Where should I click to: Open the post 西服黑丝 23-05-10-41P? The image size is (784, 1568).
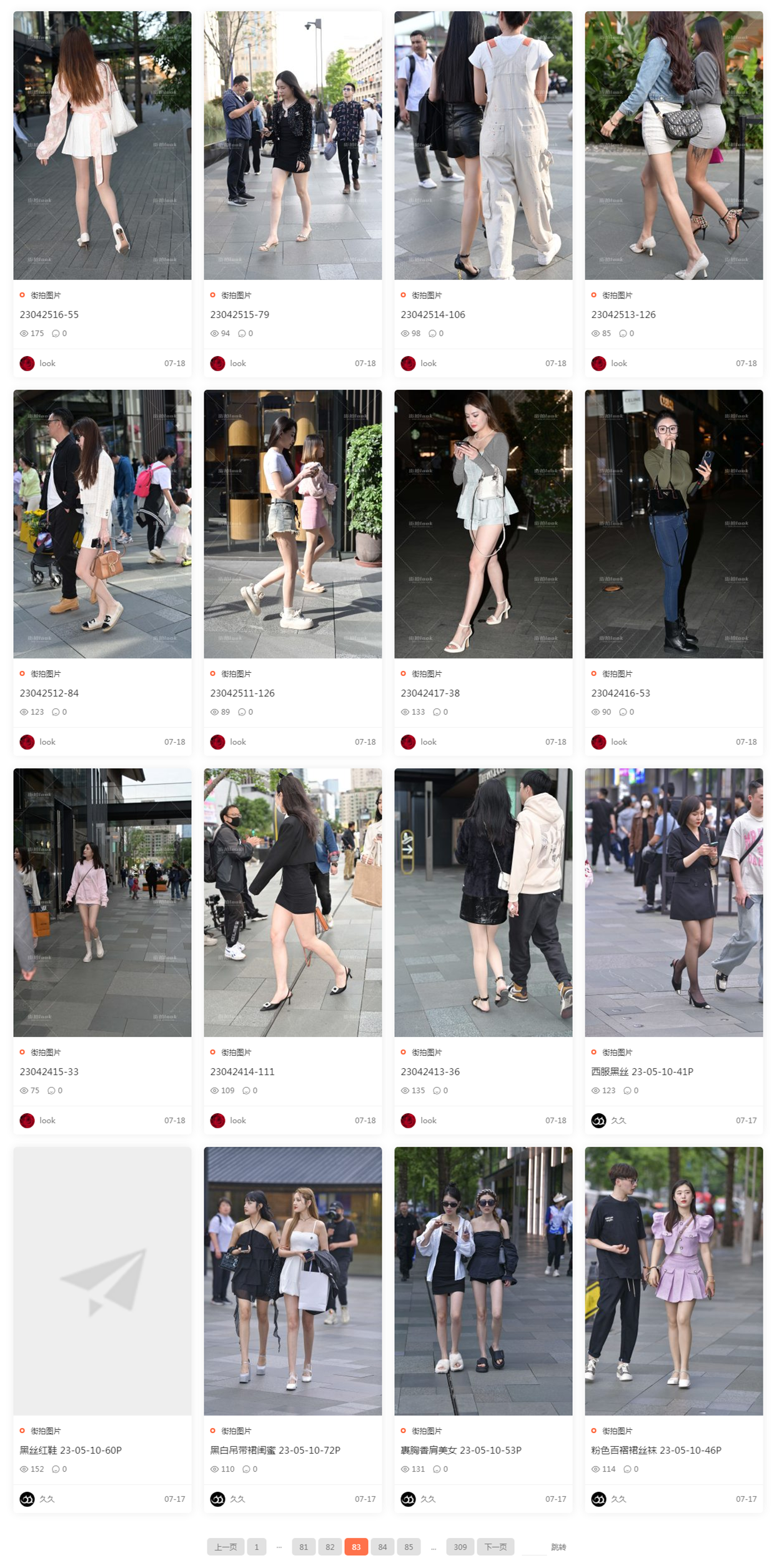(x=642, y=1072)
